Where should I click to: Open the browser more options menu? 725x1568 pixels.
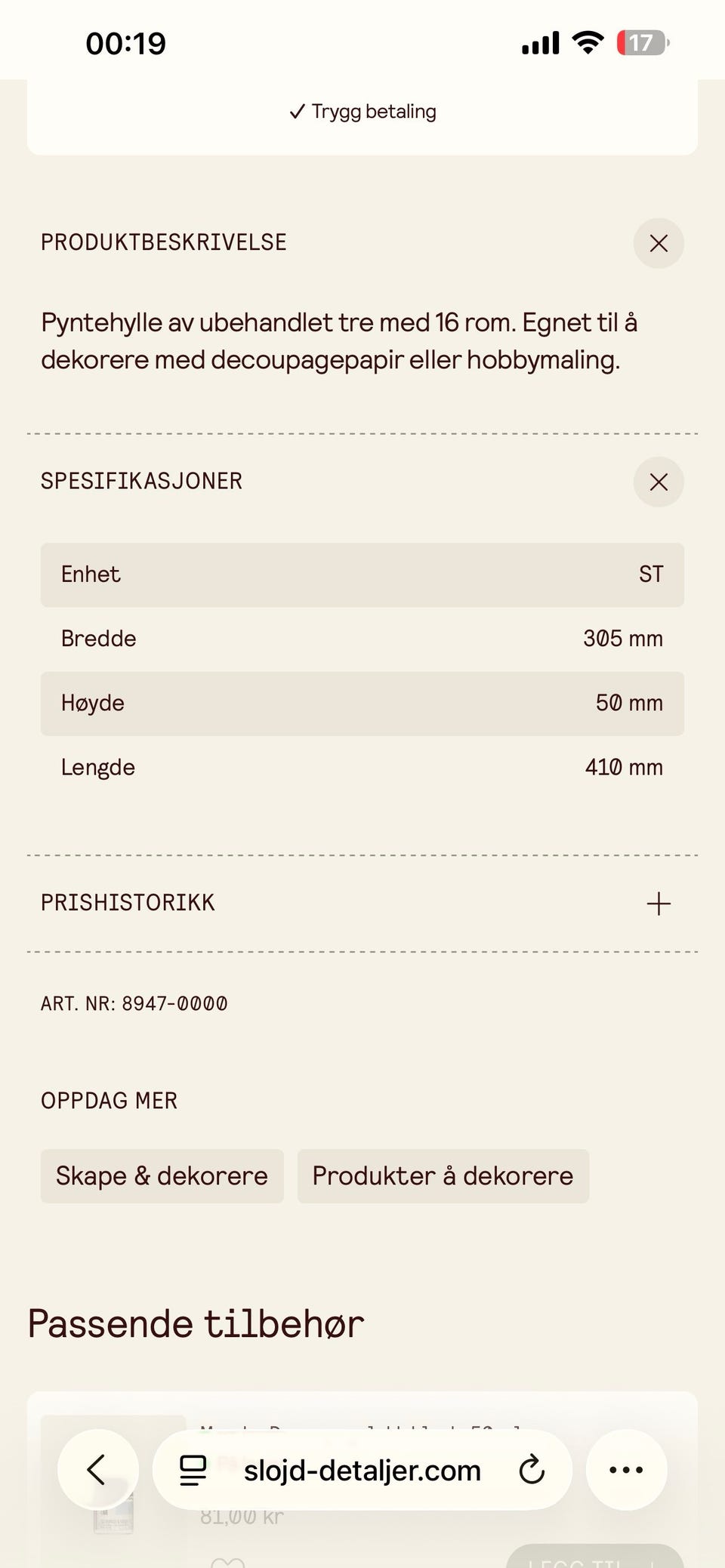[x=625, y=1470]
